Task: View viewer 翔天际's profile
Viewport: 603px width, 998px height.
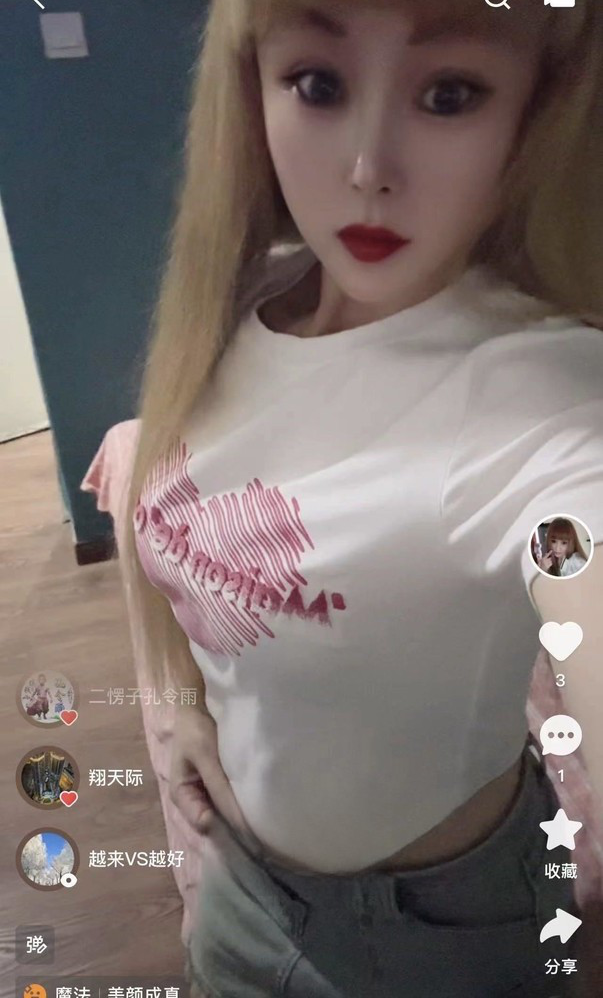Action: tap(47, 777)
